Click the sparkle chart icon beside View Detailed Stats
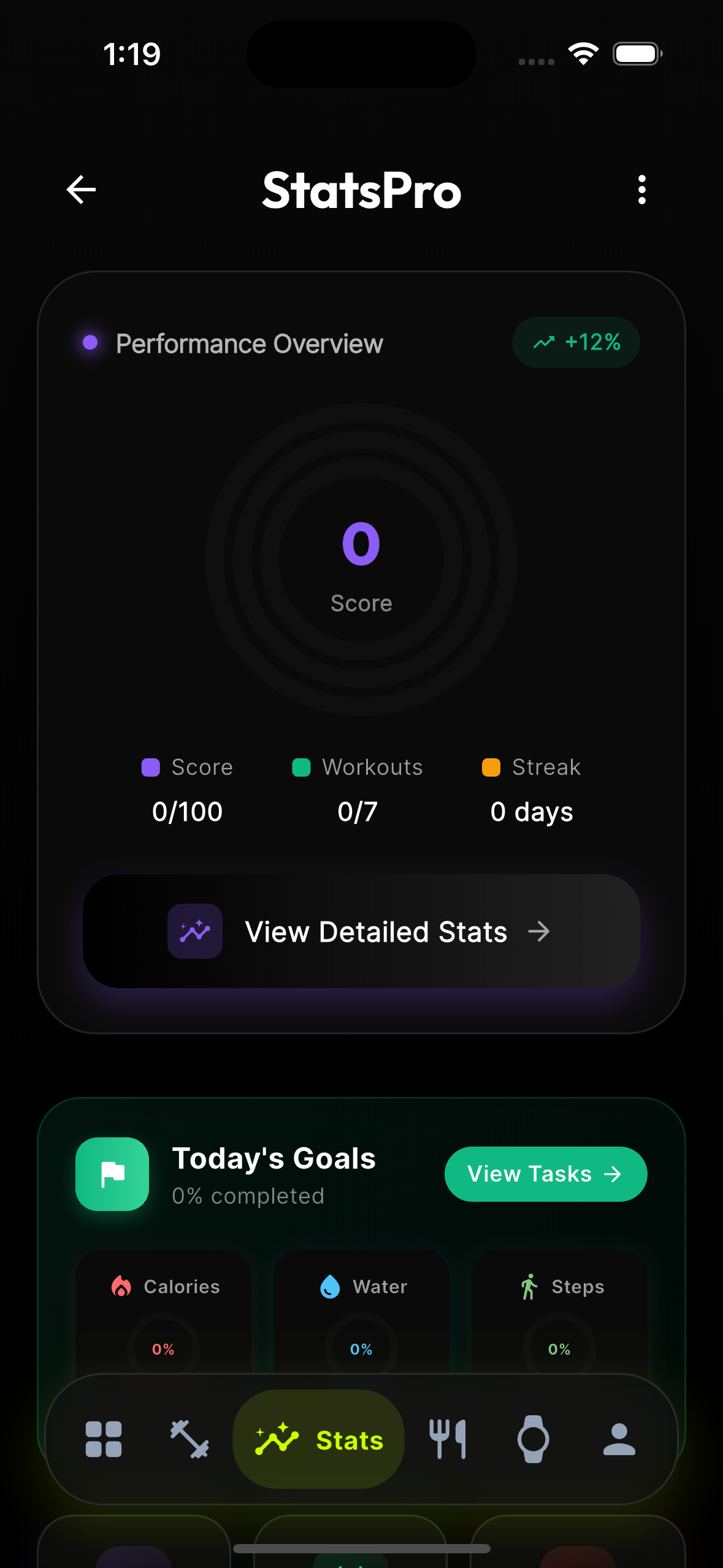 click(x=194, y=931)
